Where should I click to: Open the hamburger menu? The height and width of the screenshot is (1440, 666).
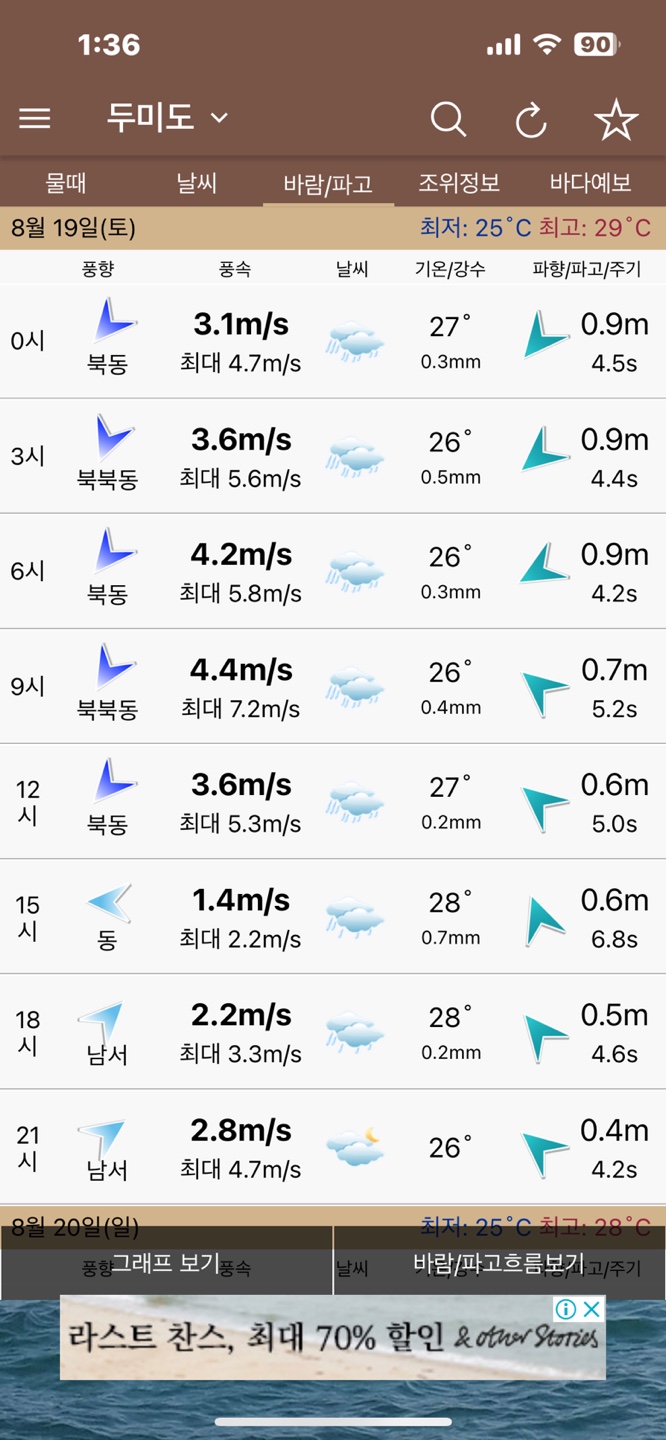tap(35, 119)
